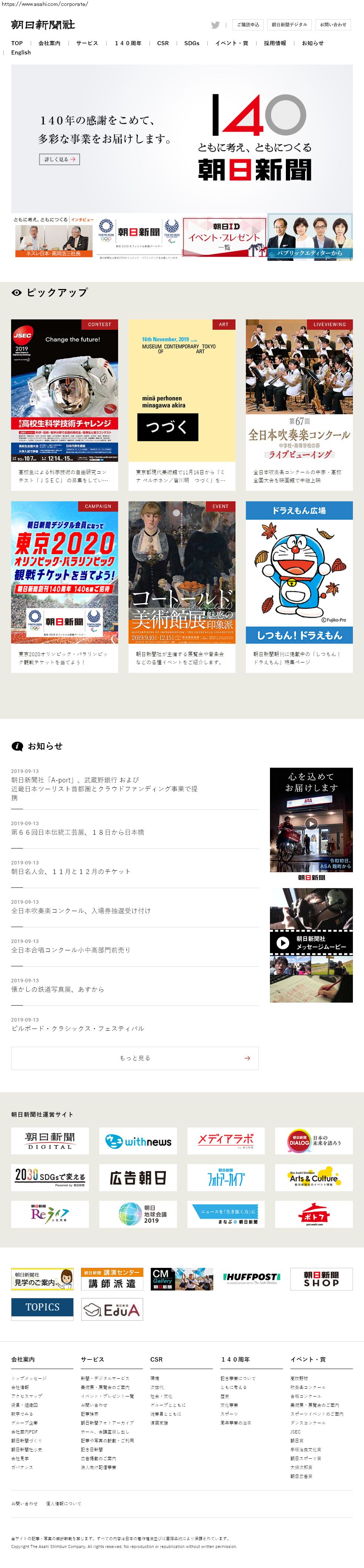Tap the お問い合わせ header button
Image resolution: width=364 pixels, height=1568 pixels.
[x=333, y=25]
